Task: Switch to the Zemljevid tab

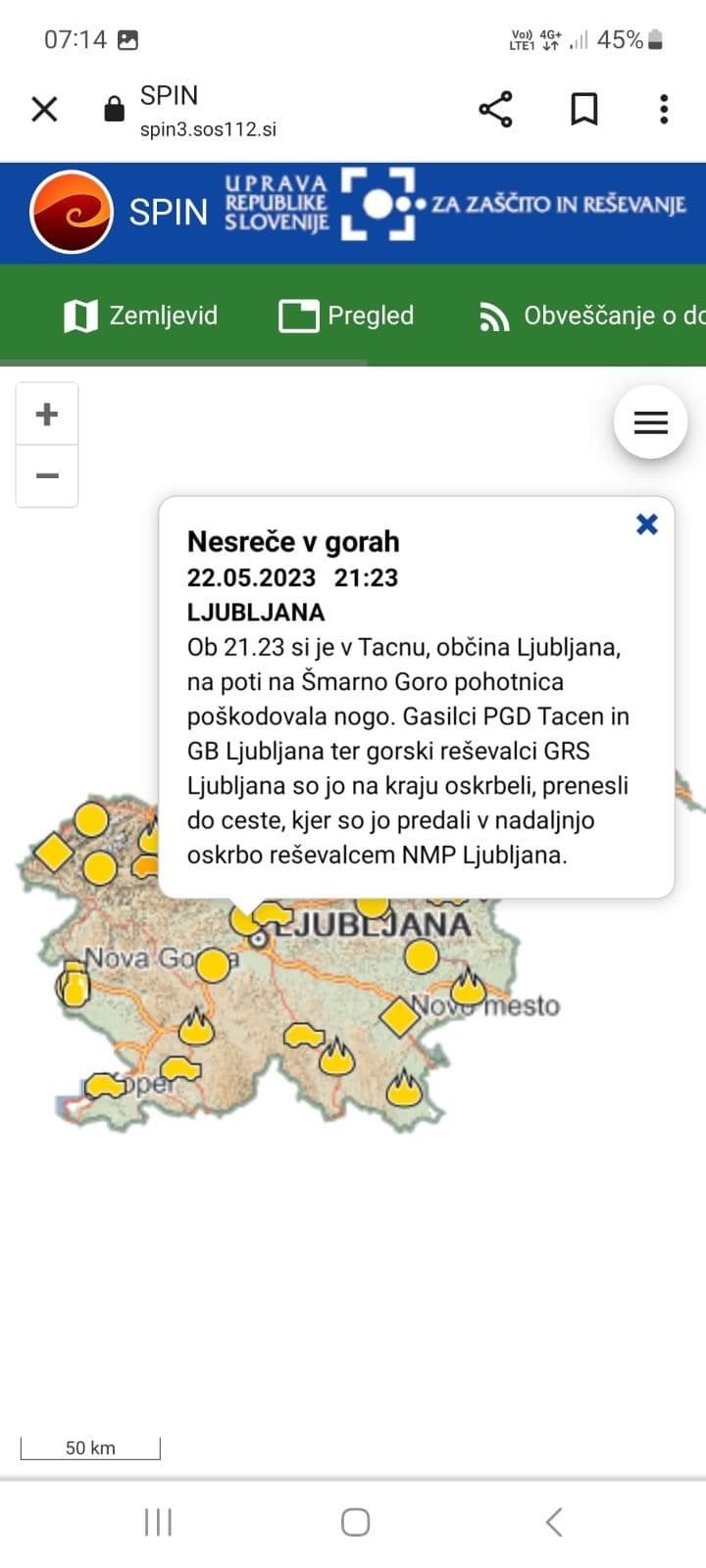Action: pyautogui.click(x=141, y=316)
